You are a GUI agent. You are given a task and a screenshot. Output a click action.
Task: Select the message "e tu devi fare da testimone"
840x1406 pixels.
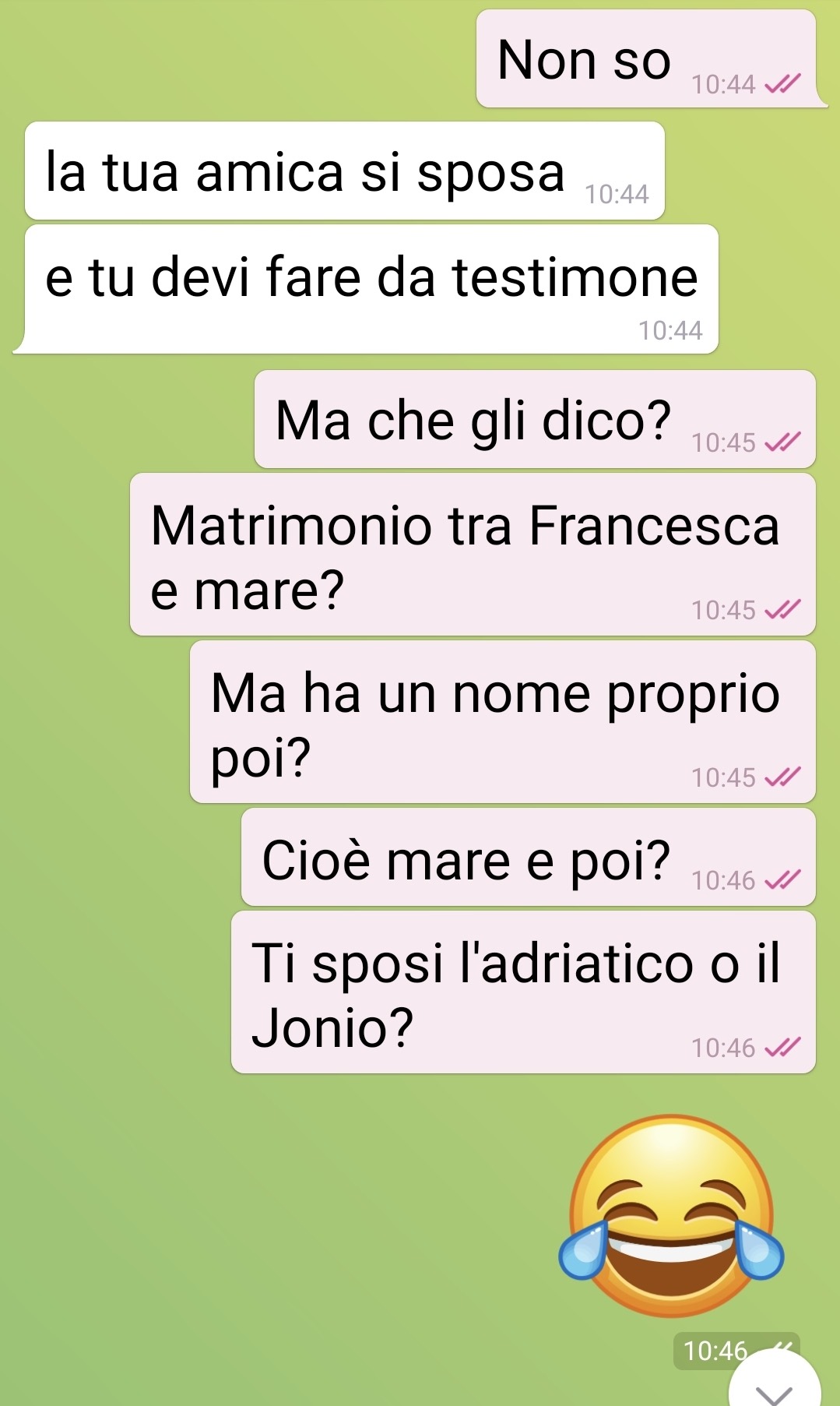click(371, 288)
